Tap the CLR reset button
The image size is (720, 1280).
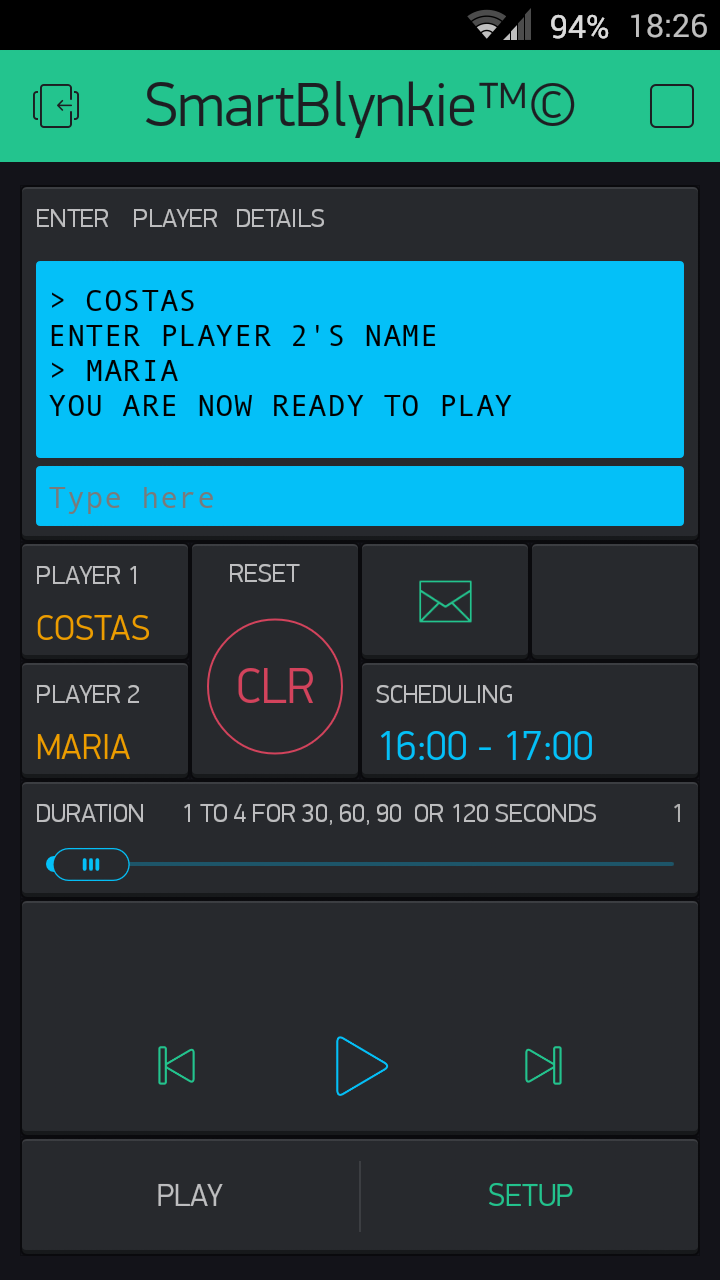coord(275,686)
